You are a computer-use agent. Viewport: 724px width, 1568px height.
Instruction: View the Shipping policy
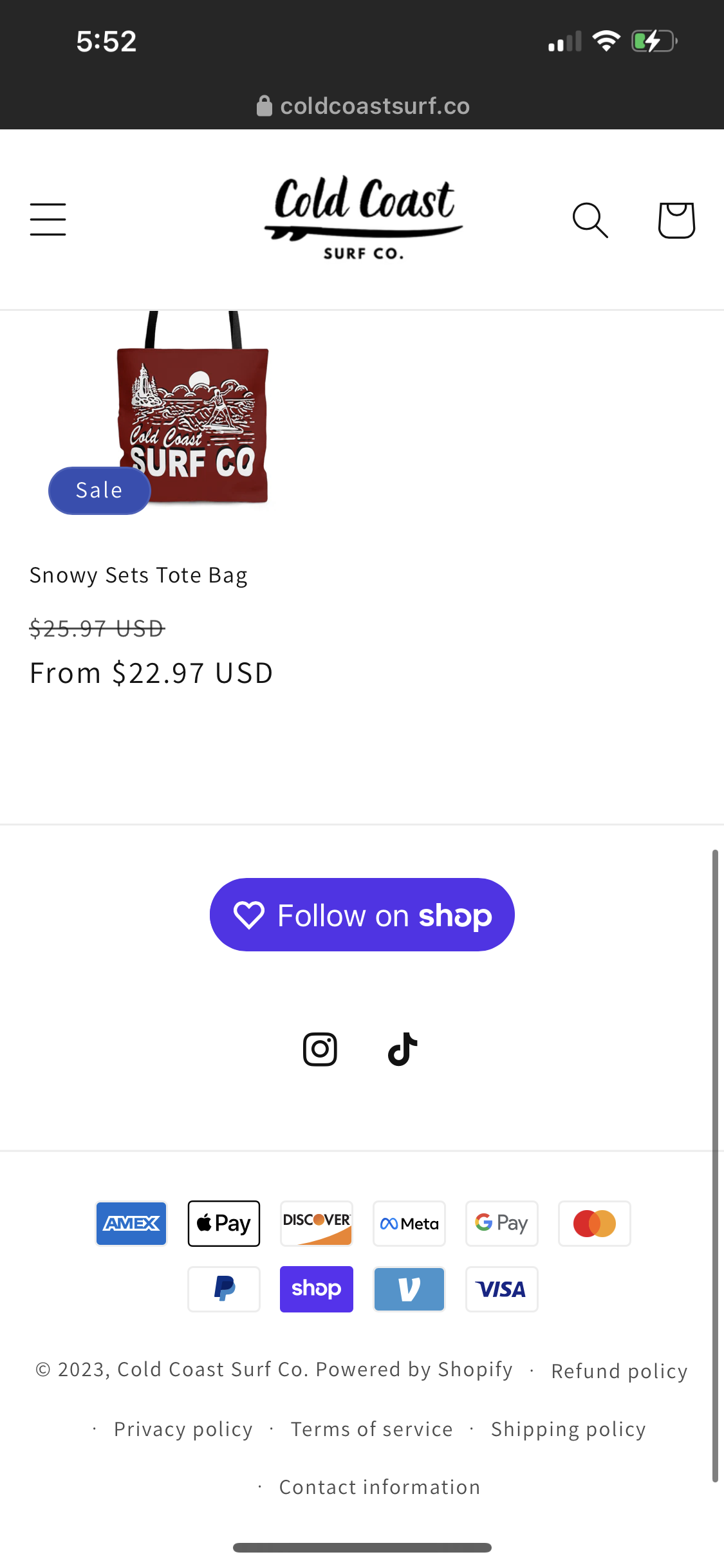pos(568,1429)
